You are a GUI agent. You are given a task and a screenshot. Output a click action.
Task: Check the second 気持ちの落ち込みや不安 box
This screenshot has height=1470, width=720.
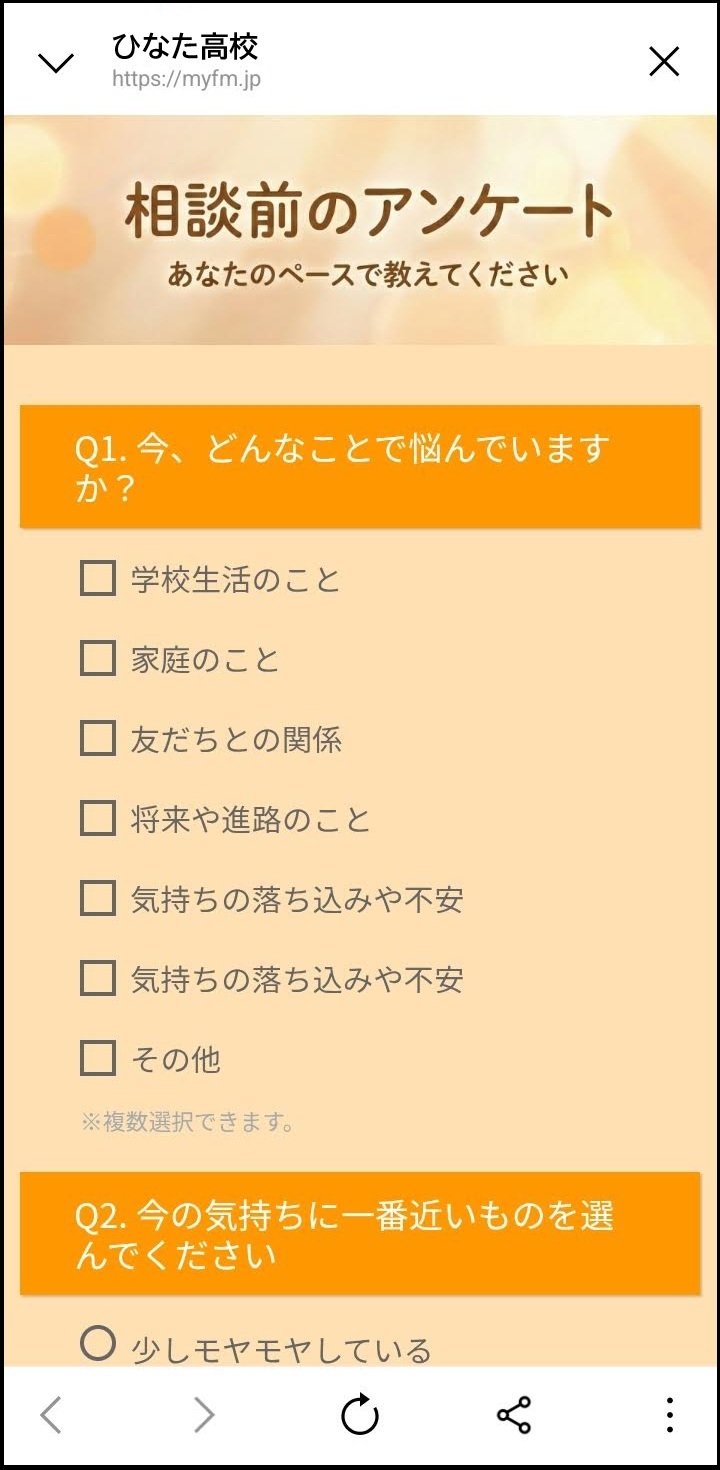click(x=97, y=978)
